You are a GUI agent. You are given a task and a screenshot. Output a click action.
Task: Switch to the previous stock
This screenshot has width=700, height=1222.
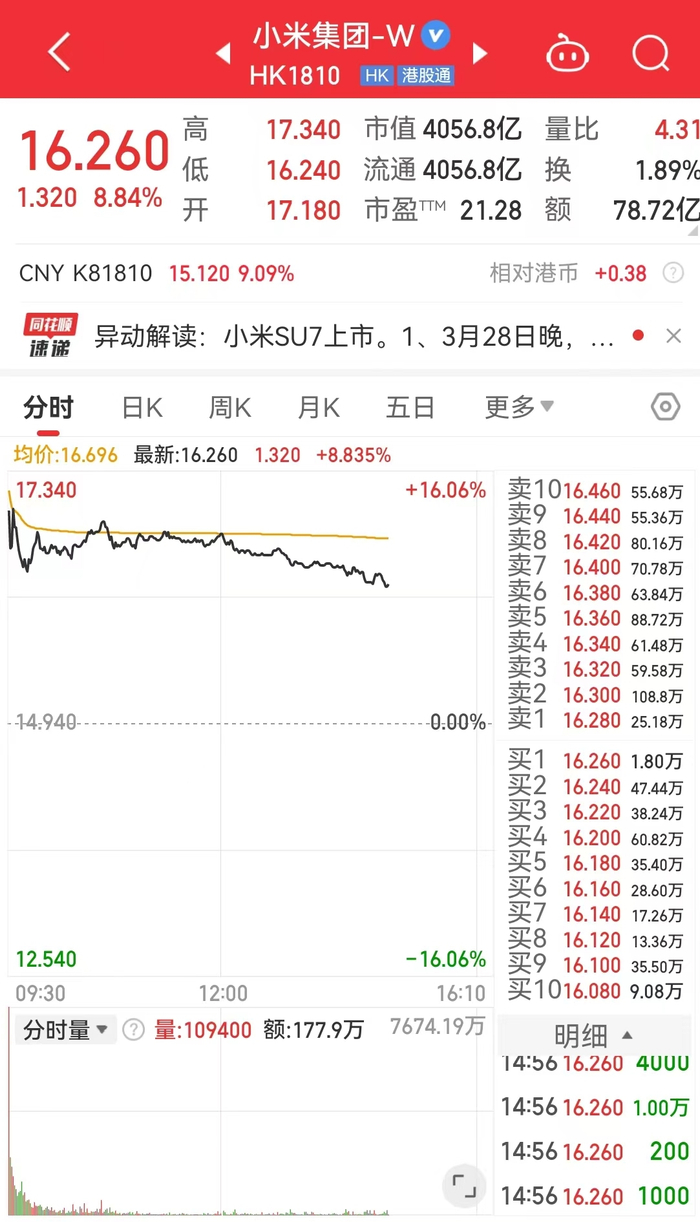pyautogui.click(x=223, y=53)
